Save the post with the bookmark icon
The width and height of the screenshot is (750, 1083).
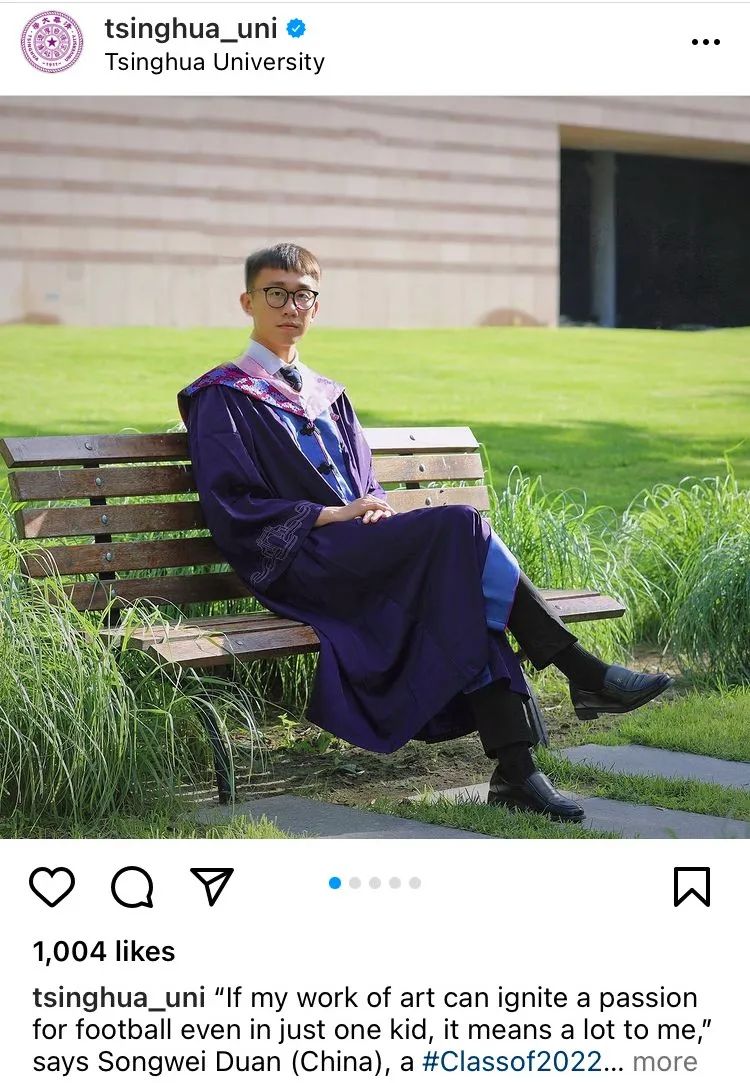click(692, 886)
